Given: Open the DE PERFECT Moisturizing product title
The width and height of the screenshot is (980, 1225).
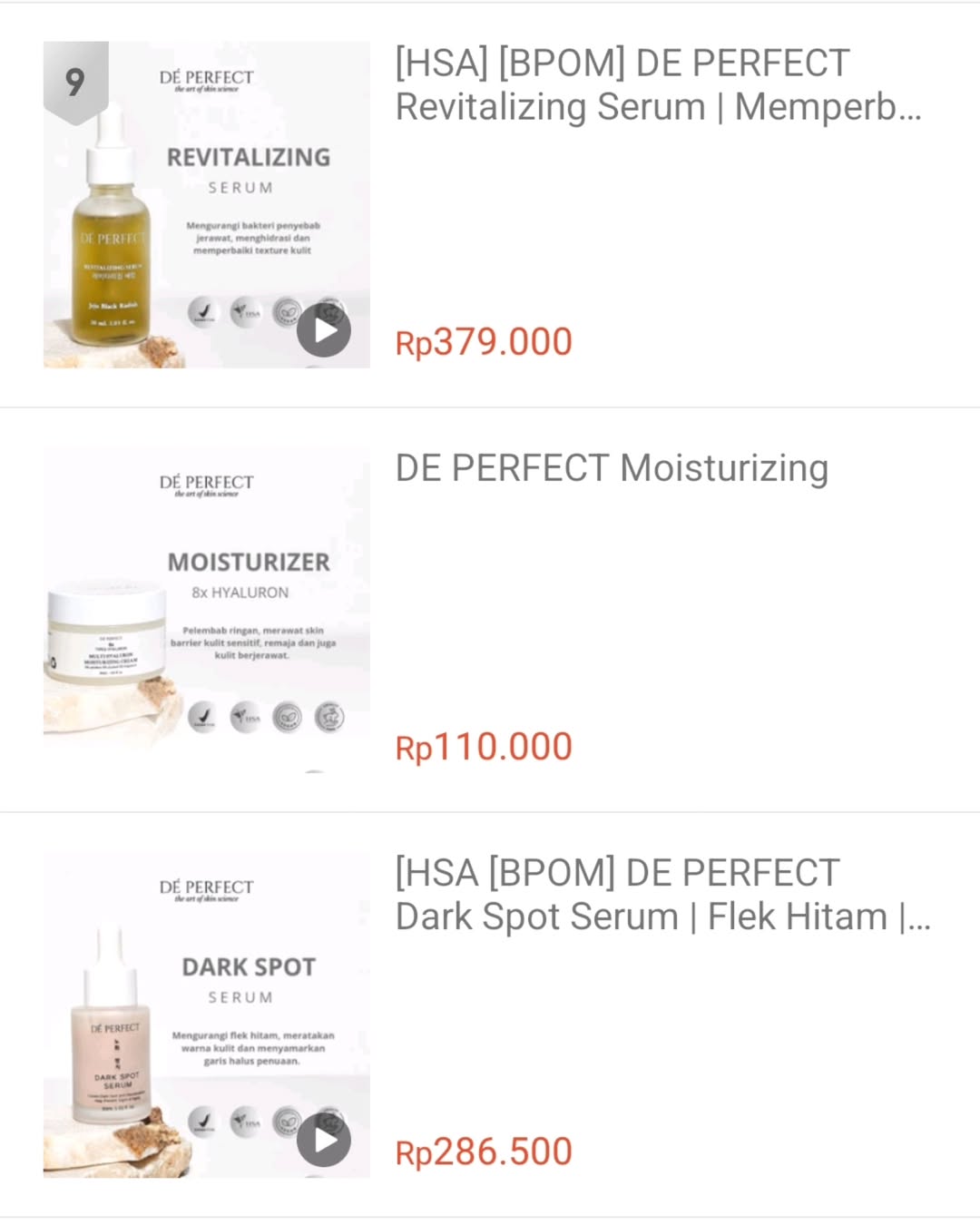Looking at the screenshot, I should coord(611,468).
